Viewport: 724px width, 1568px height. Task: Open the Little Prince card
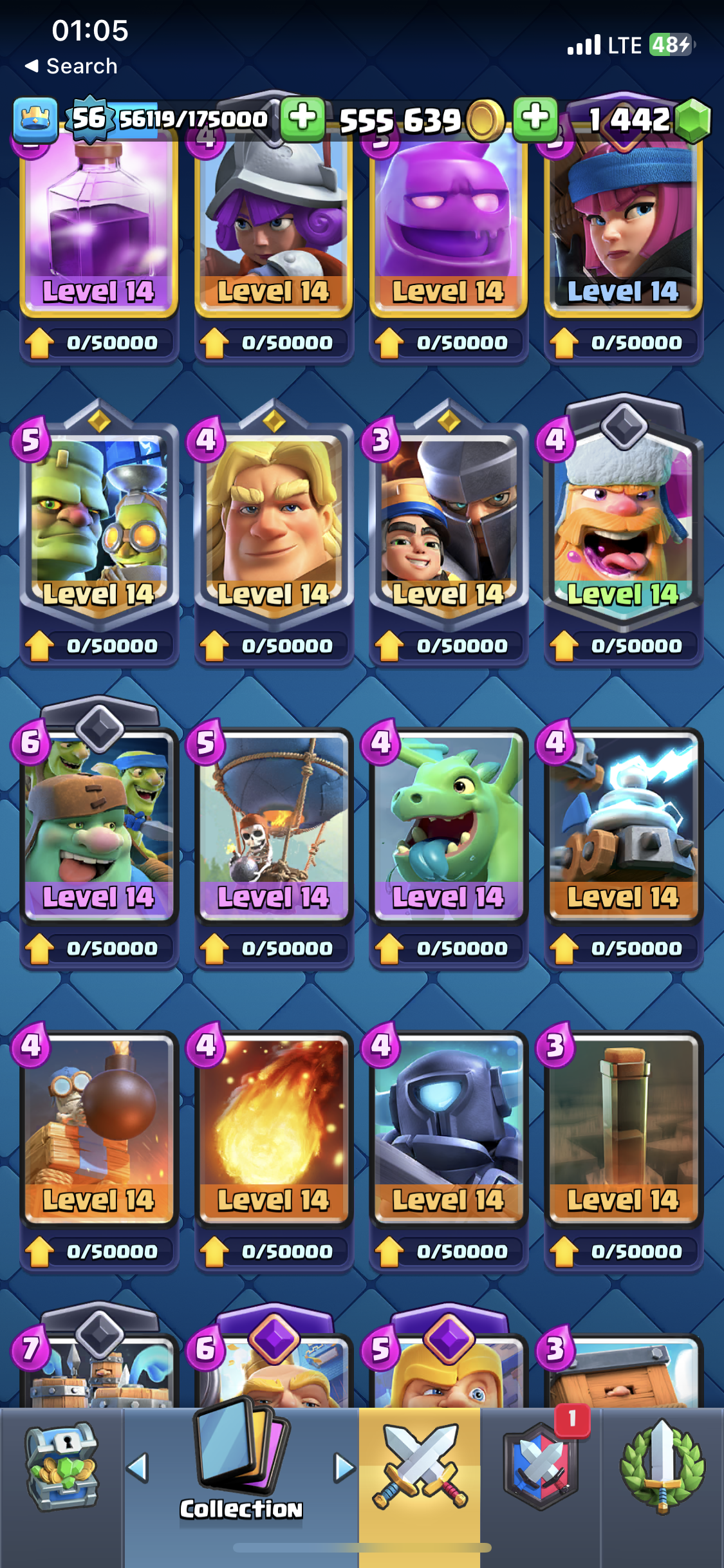pos(448,521)
